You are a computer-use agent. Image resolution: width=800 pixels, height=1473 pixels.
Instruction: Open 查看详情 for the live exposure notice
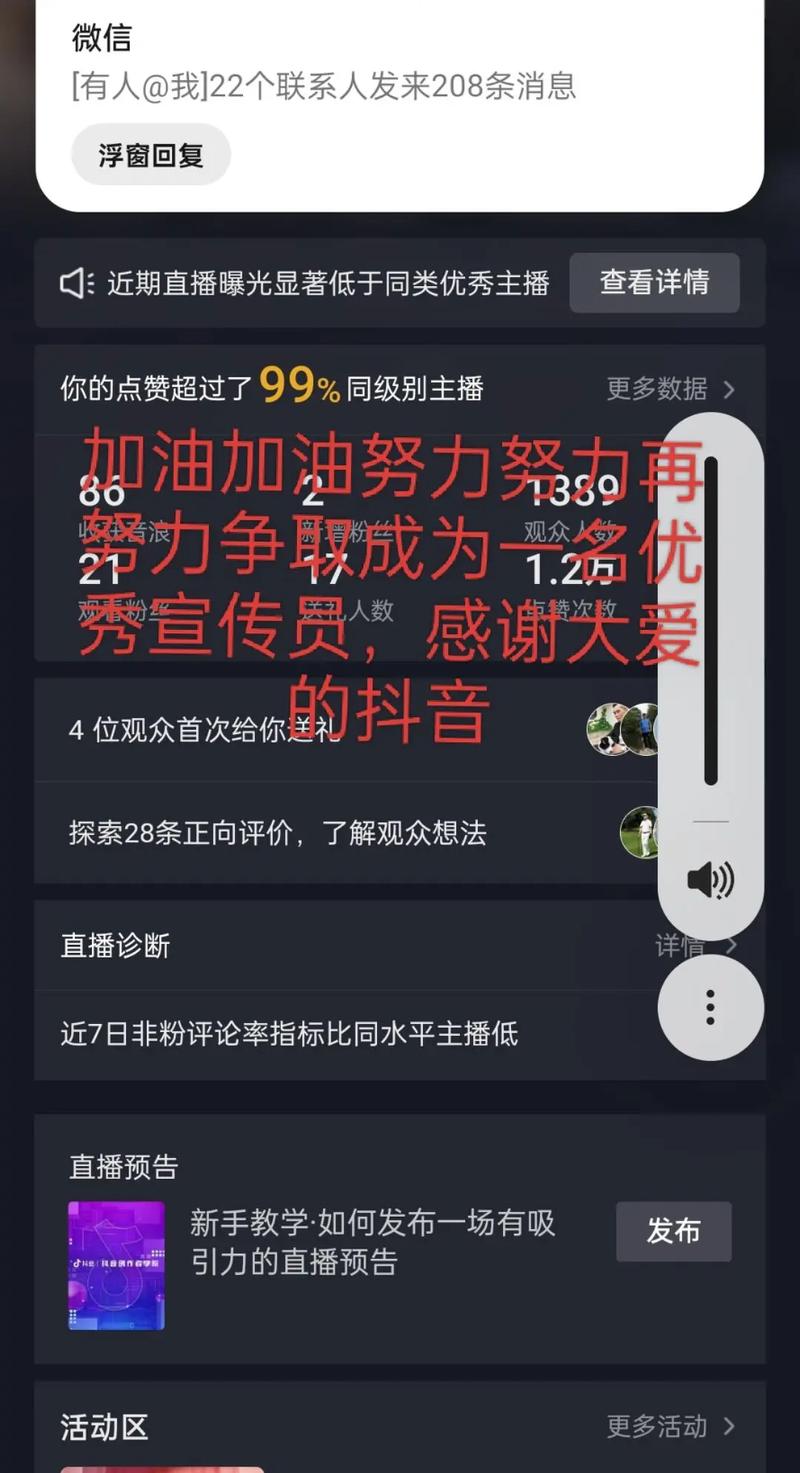pyautogui.click(x=654, y=282)
